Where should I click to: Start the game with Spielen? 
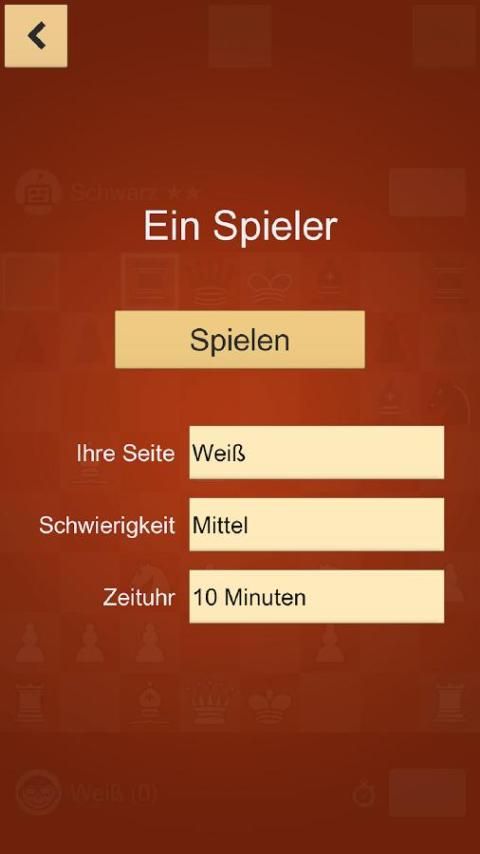tap(240, 339)
